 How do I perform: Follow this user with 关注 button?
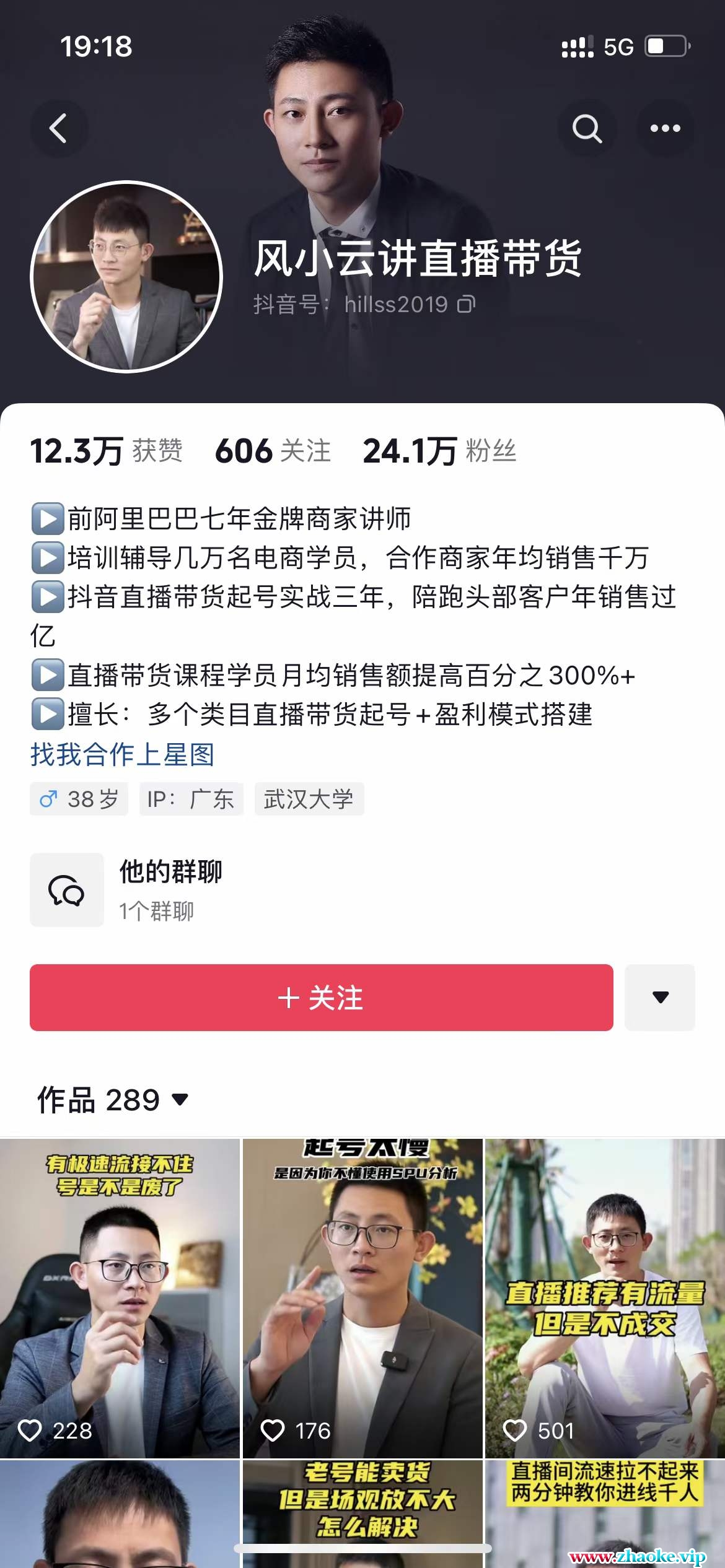pos(321,998)
